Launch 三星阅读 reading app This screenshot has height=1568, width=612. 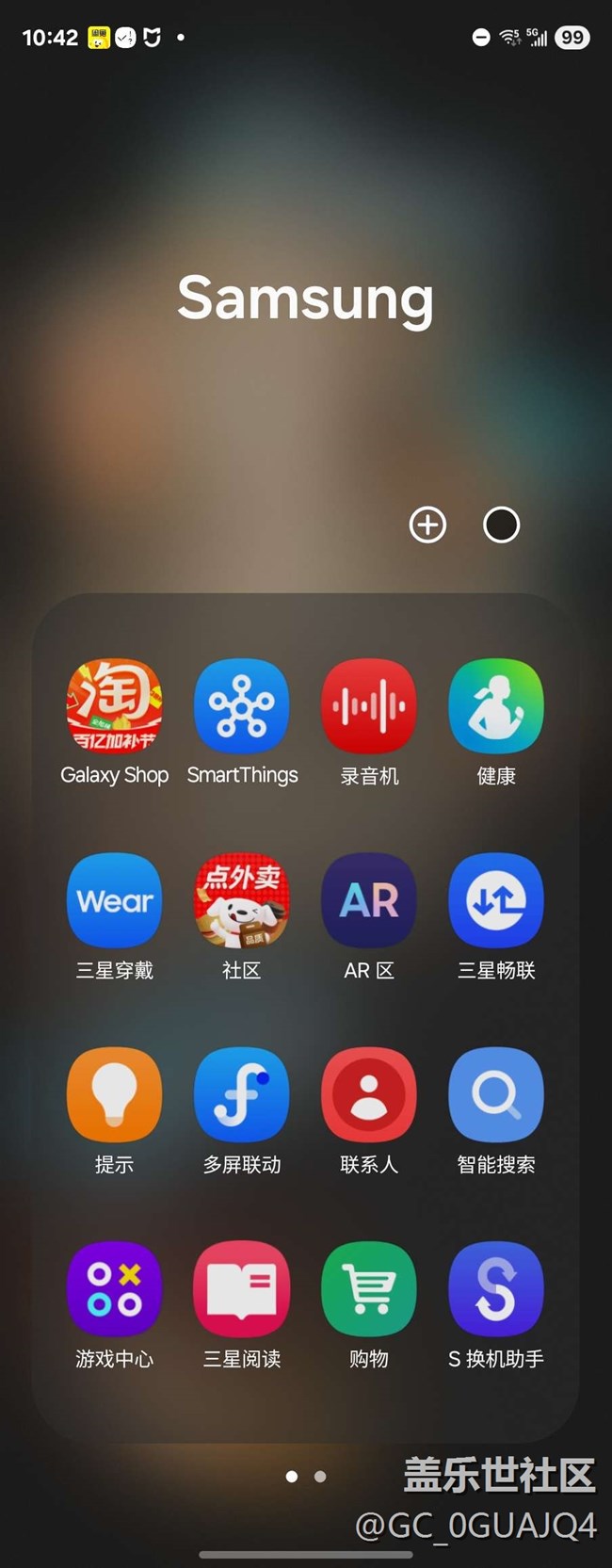point(242,1288)
